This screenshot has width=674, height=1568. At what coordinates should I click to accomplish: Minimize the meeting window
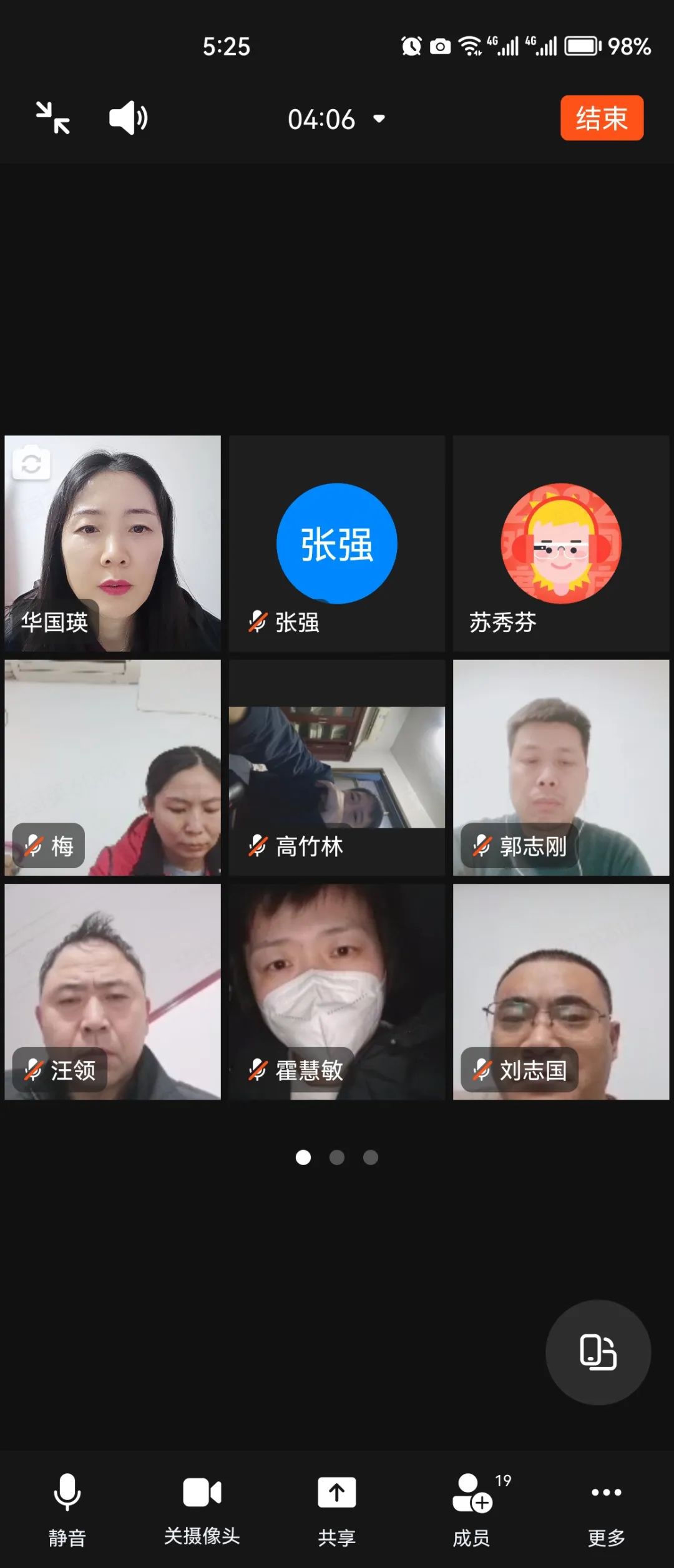coord(53,118)
